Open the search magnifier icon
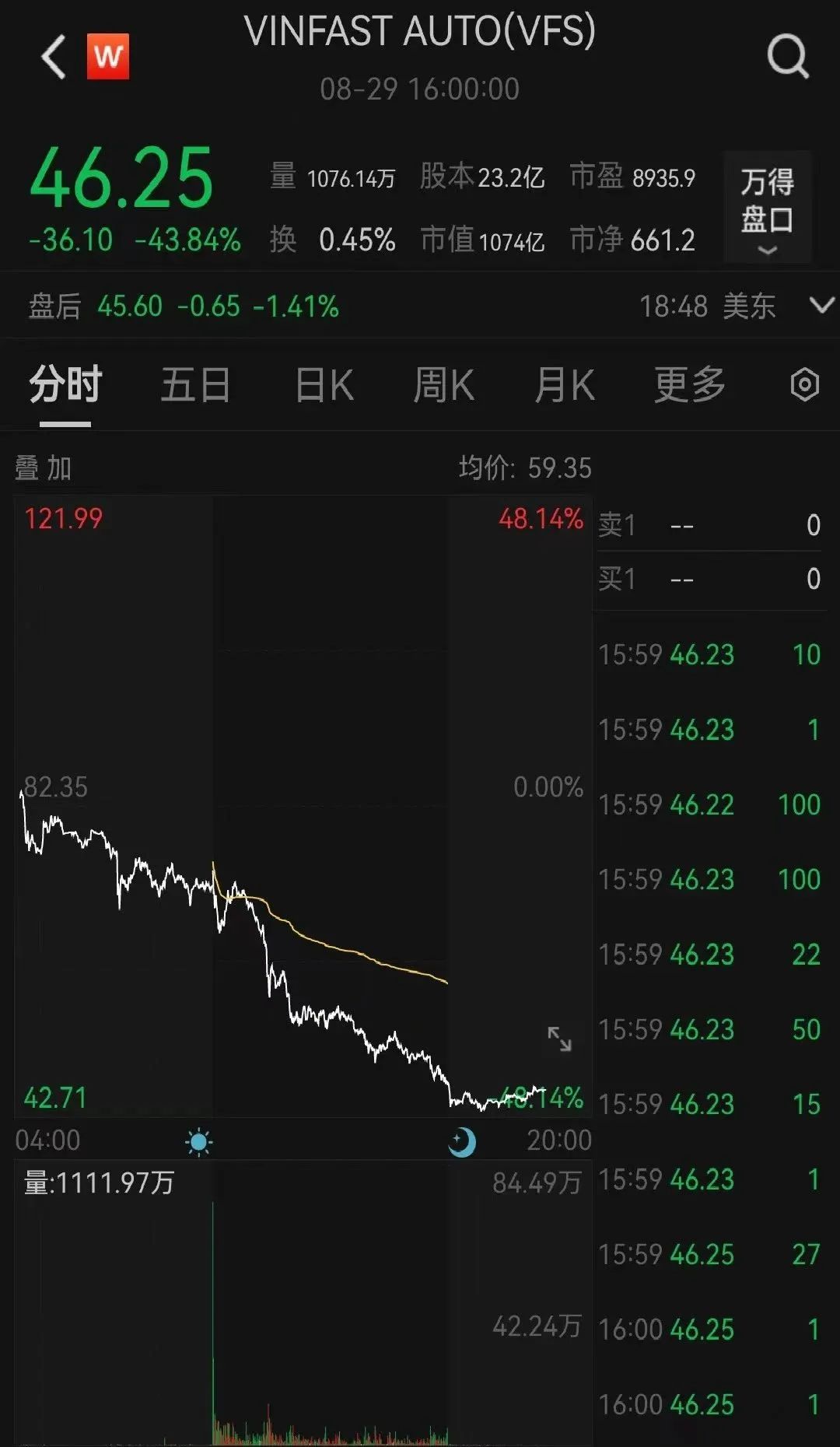The width and height of the screenshot is (840, 1447). pyautogui.click(x=788, y=57)
